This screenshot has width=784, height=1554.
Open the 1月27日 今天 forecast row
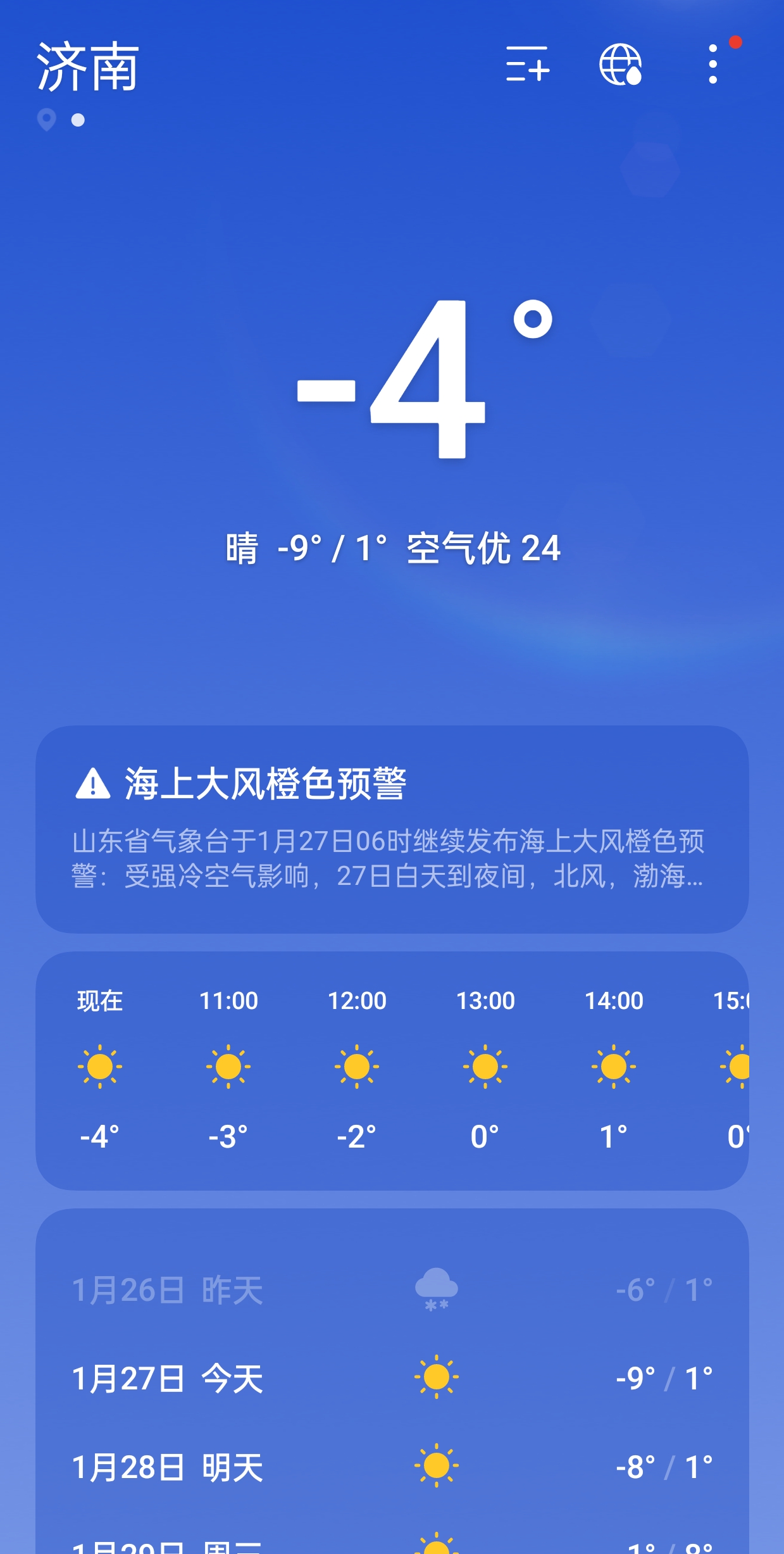point(392,1378)
